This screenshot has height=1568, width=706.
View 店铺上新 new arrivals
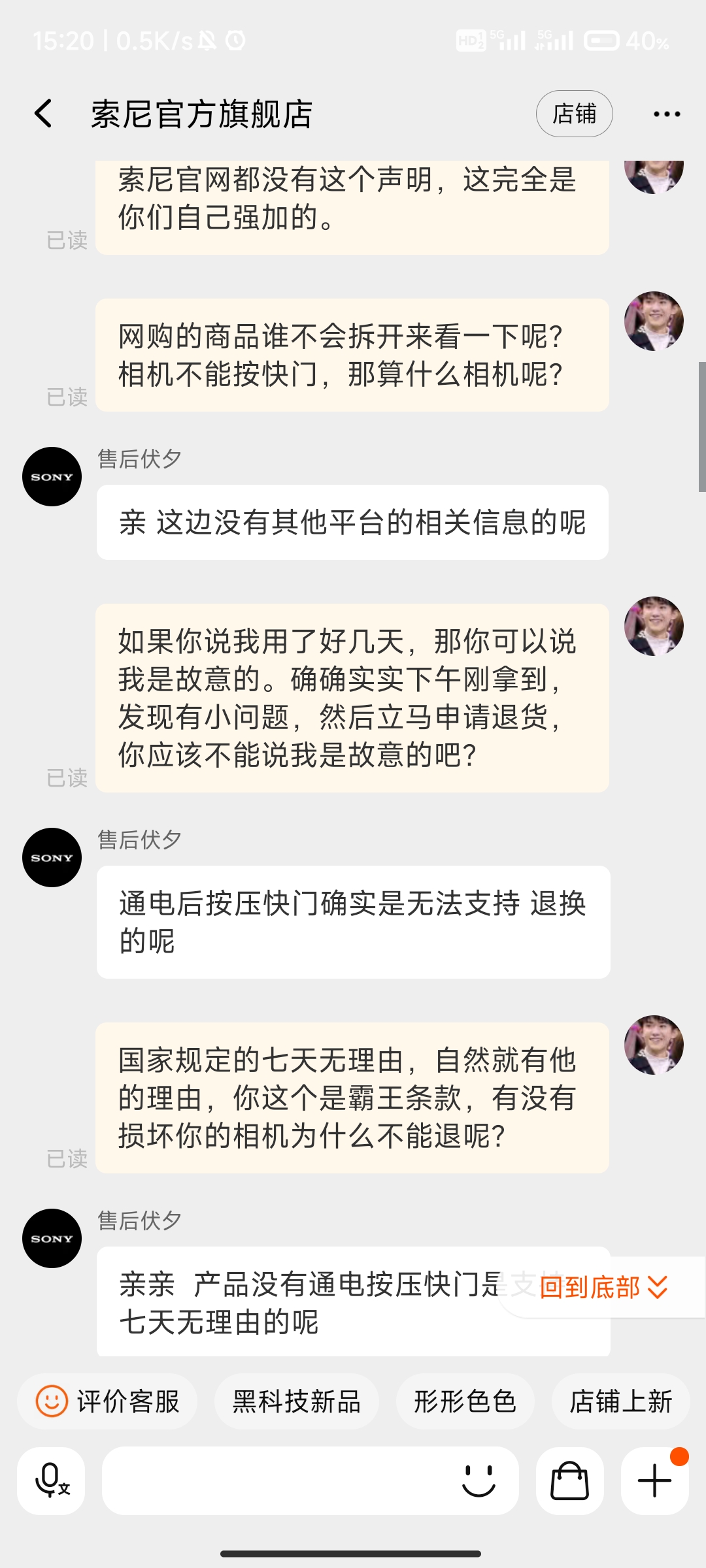pos(620,1401)
